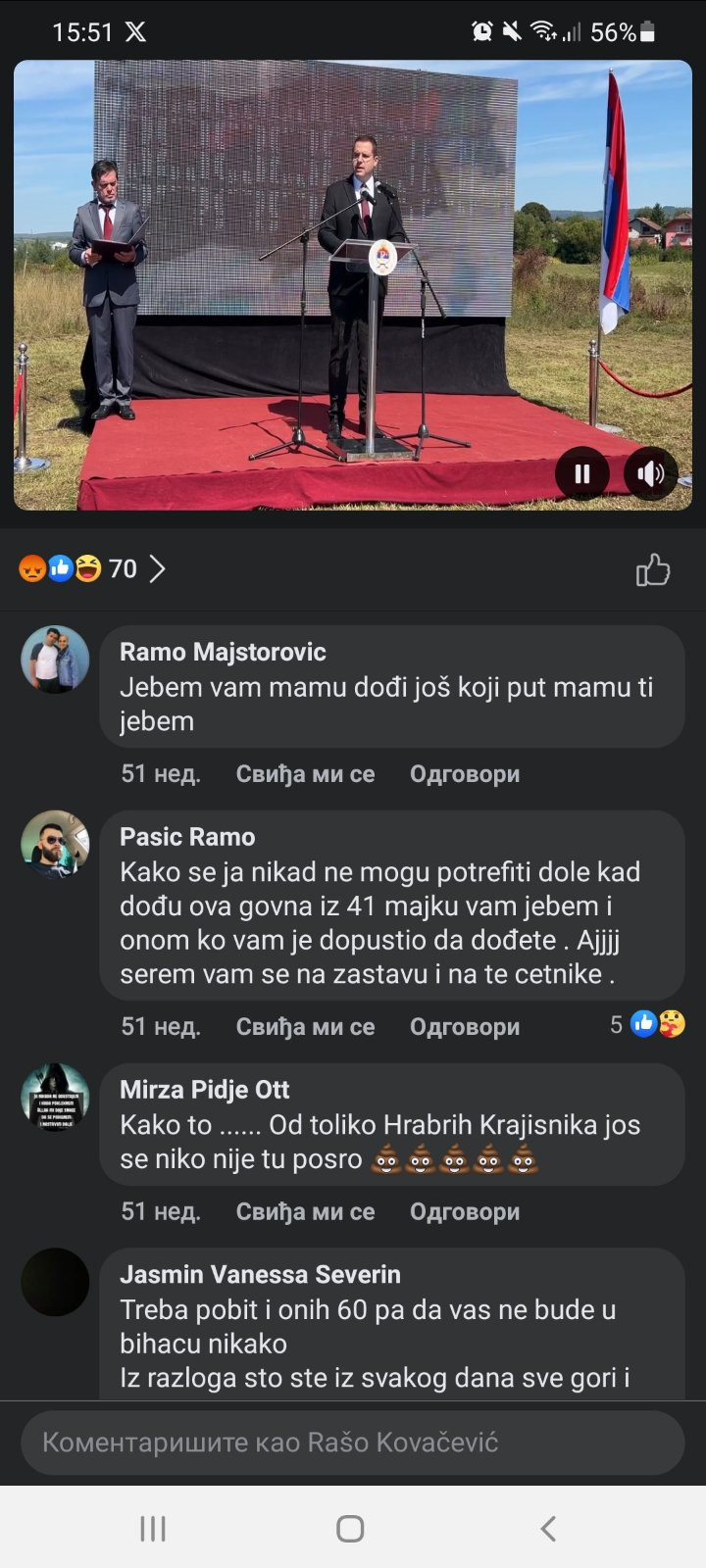The image size is (706, 1568).
Task: Open recent apps from navigation bar
Action: 153,1528
